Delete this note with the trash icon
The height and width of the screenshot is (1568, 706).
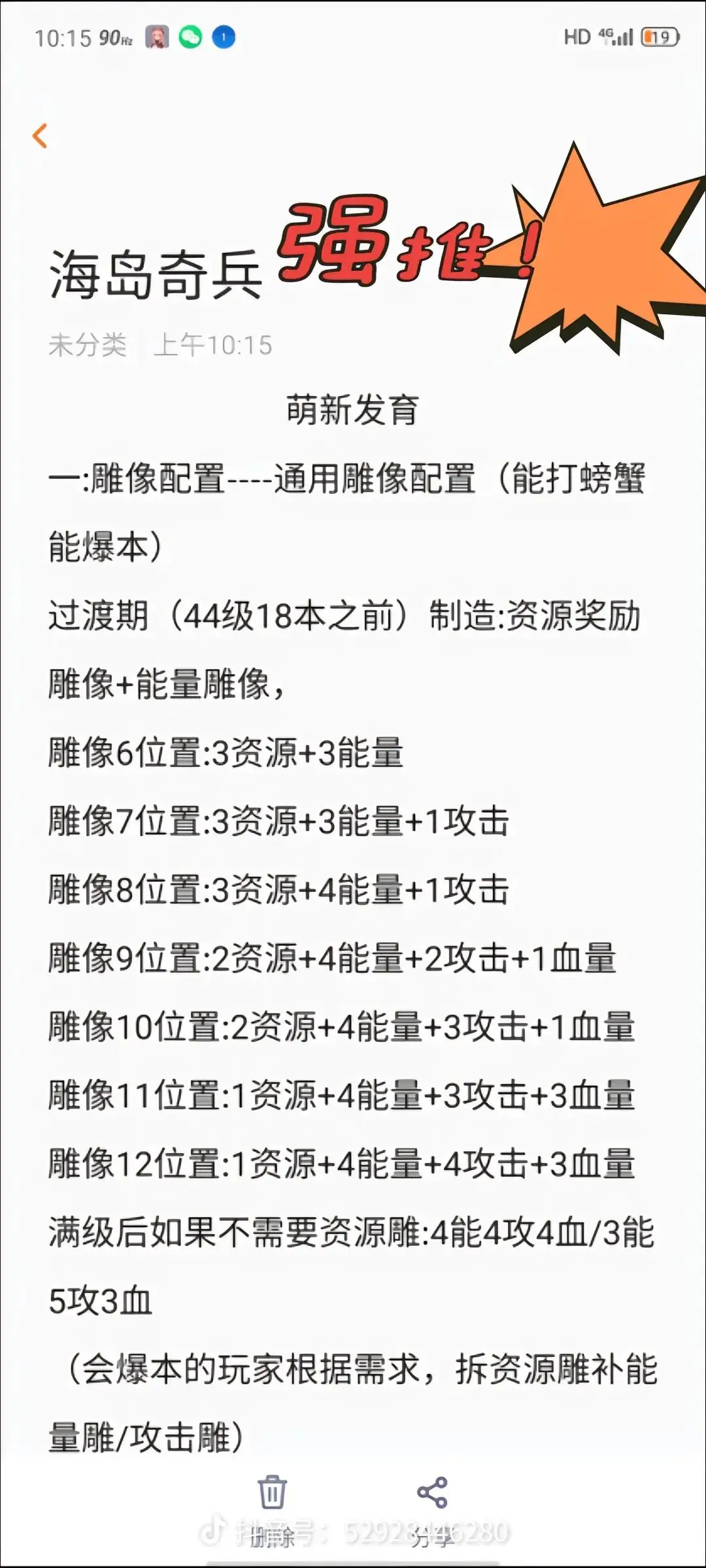(272, 1492)
